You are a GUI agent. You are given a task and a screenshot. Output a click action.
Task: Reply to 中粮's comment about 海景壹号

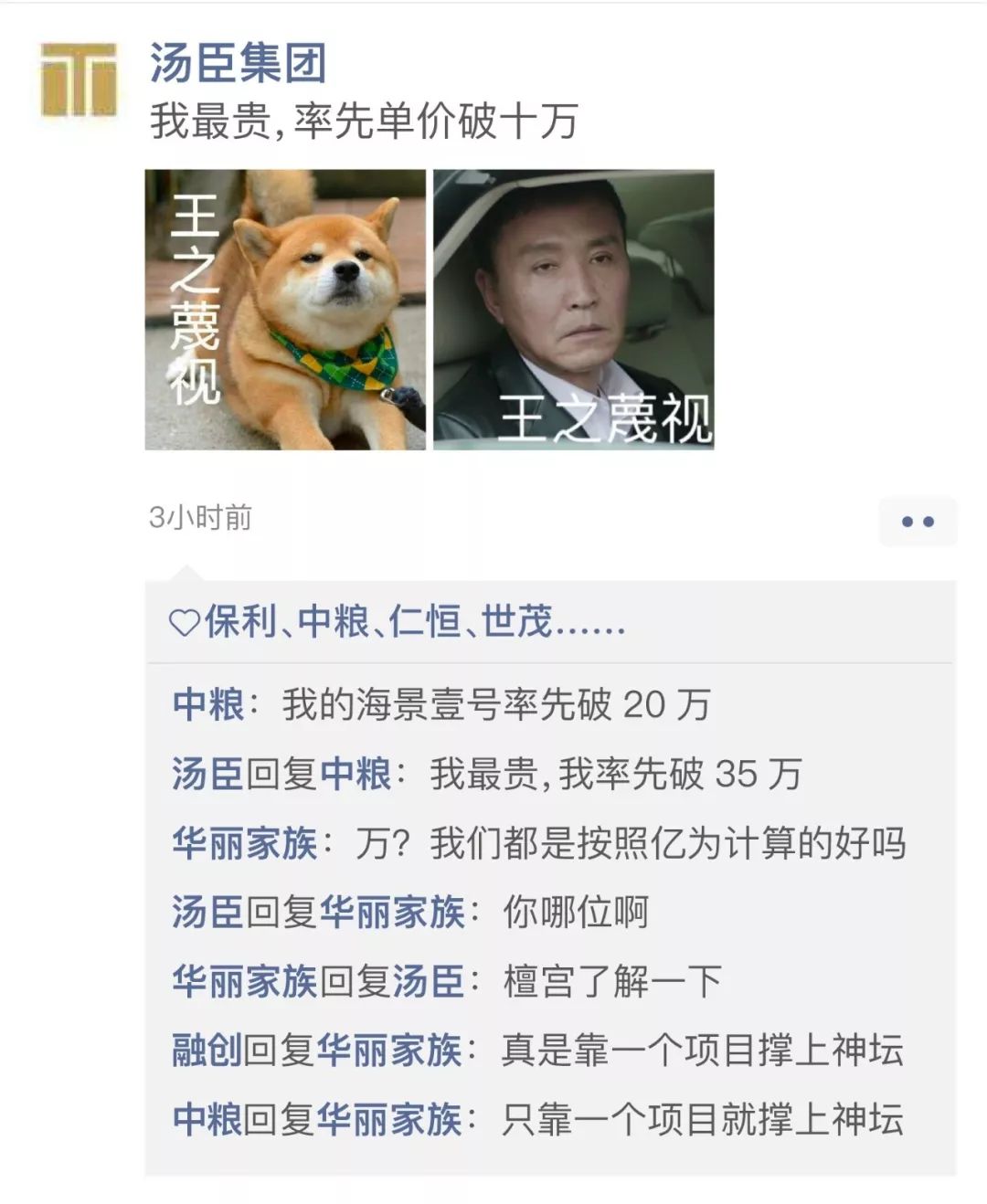[495, 705]
